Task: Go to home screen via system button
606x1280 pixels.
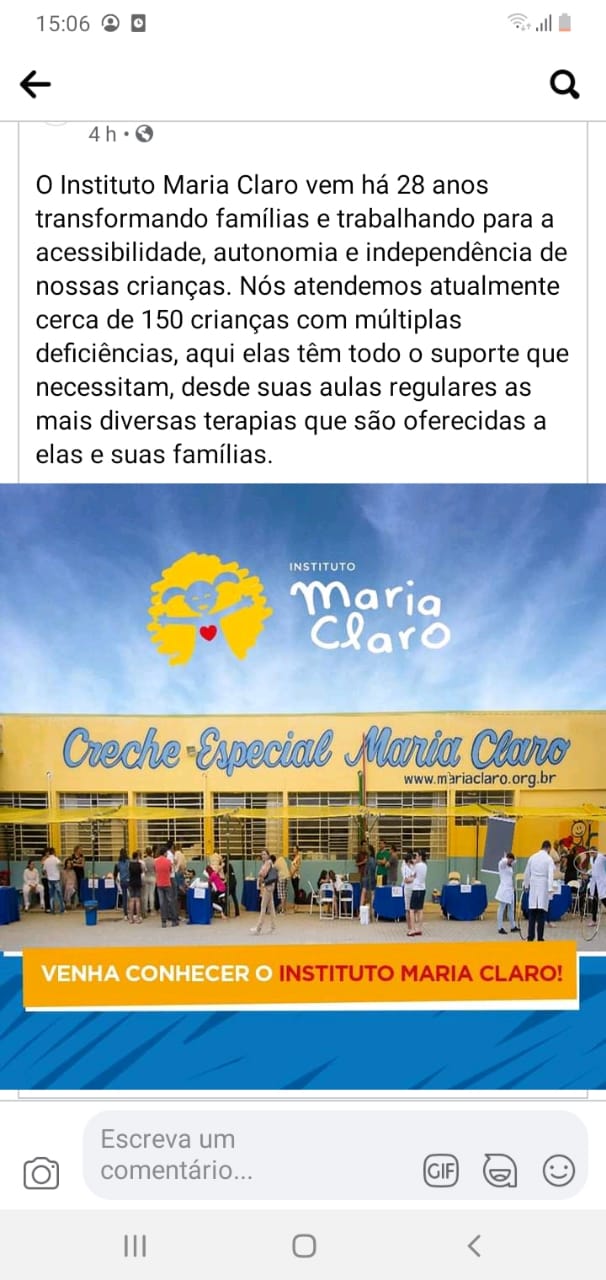Action: click(x=304, y=1245)
